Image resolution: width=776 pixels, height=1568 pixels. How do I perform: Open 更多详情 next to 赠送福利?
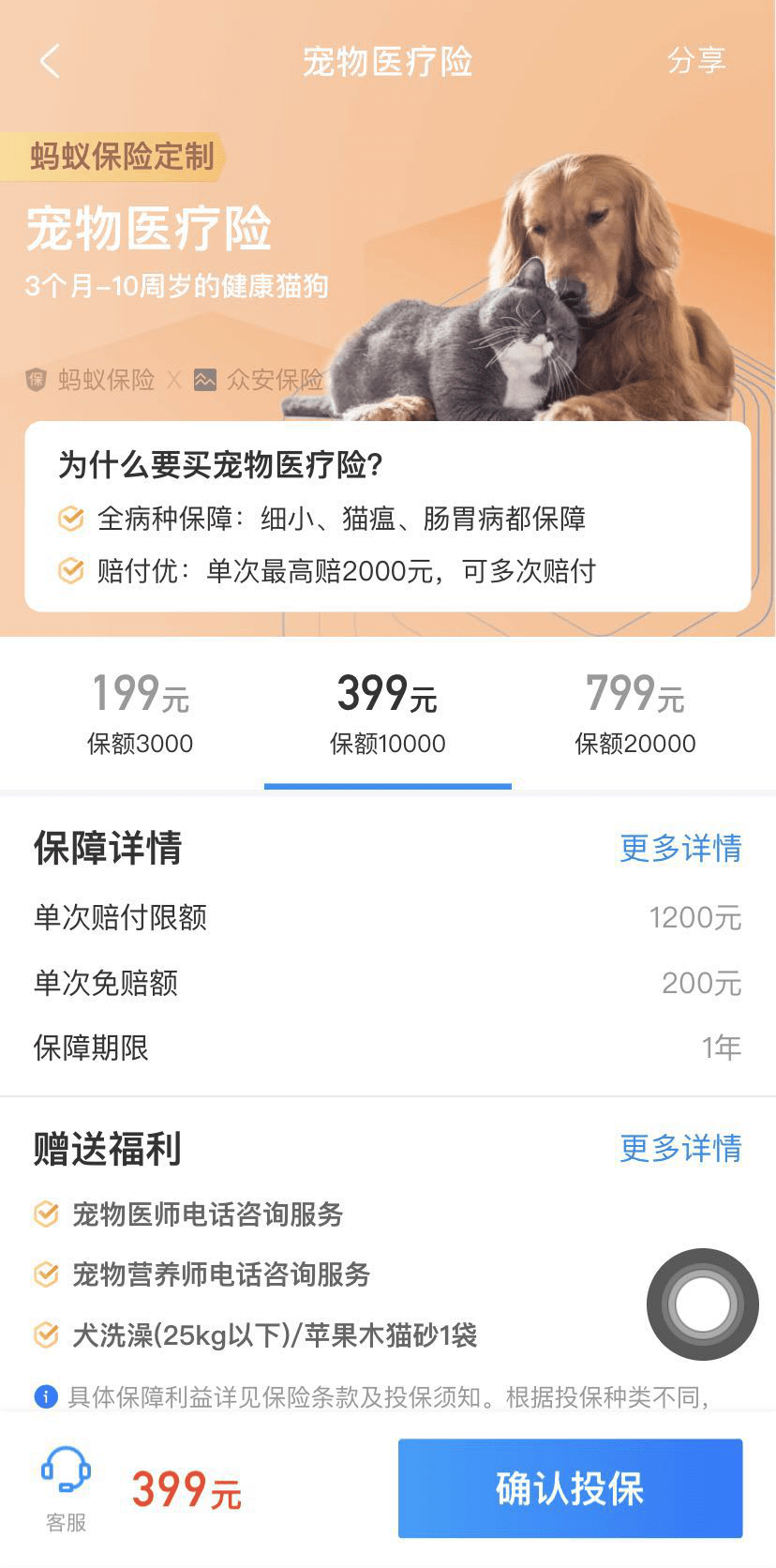(x=680, y=1148)
